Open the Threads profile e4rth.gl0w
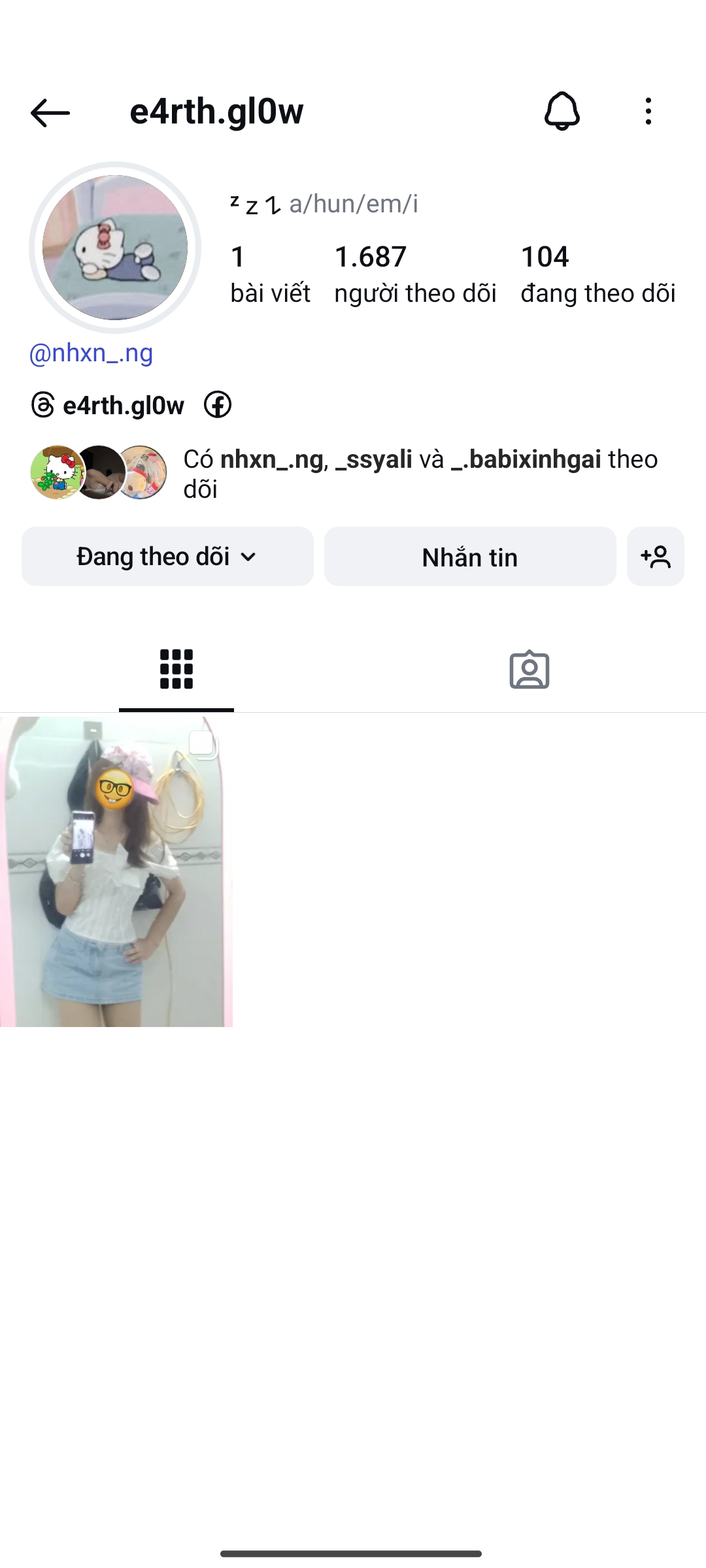Viewport: 706px width, 1568px height. click(x=109, y=405)
